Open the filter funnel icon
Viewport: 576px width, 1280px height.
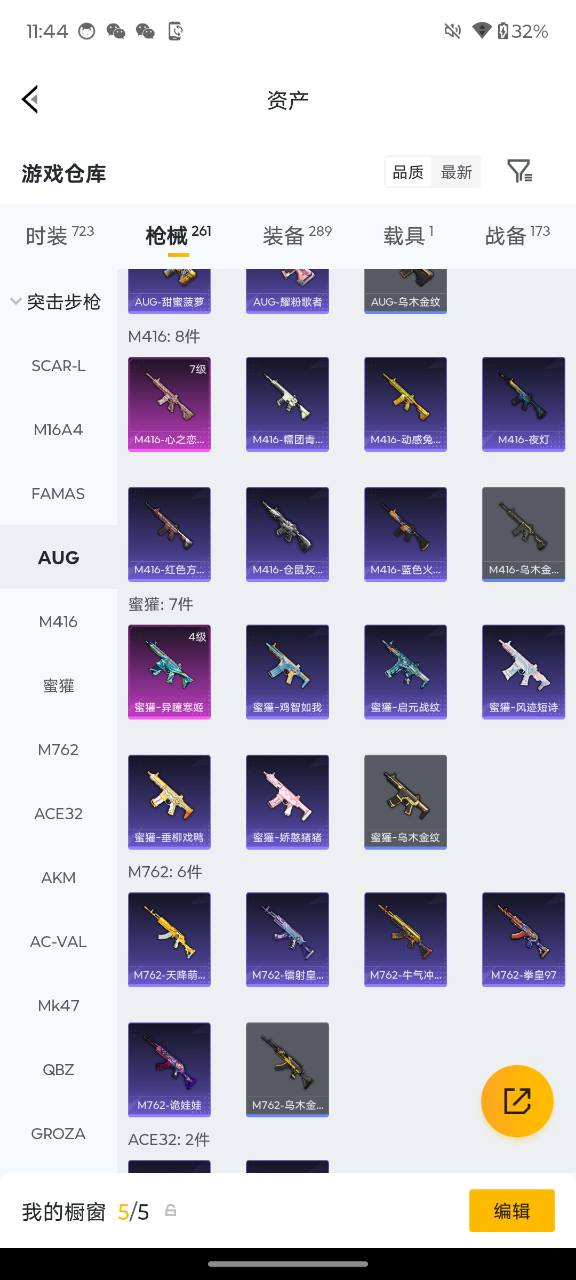pyautogui.click(x=519, y=171)
